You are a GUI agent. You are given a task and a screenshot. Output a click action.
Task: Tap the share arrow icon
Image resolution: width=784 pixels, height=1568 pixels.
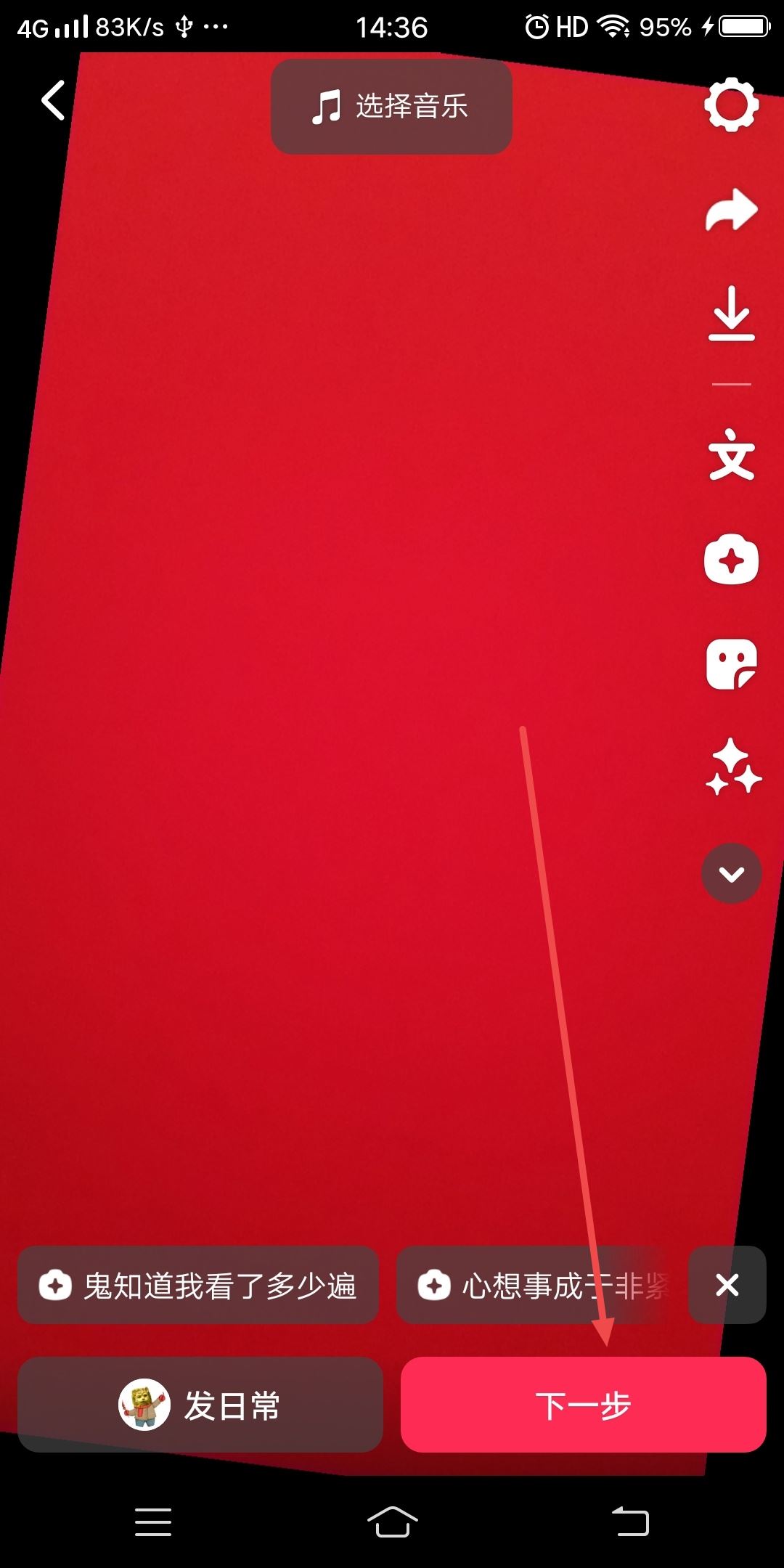[x=731, y=211]
